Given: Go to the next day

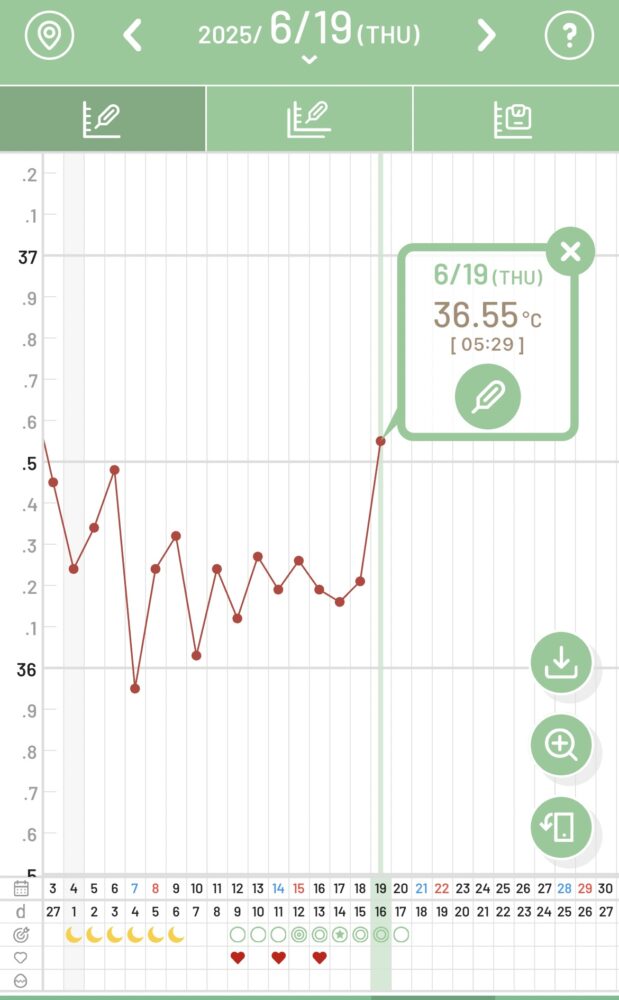Looking at the screenshot, I should pos(486,35).
